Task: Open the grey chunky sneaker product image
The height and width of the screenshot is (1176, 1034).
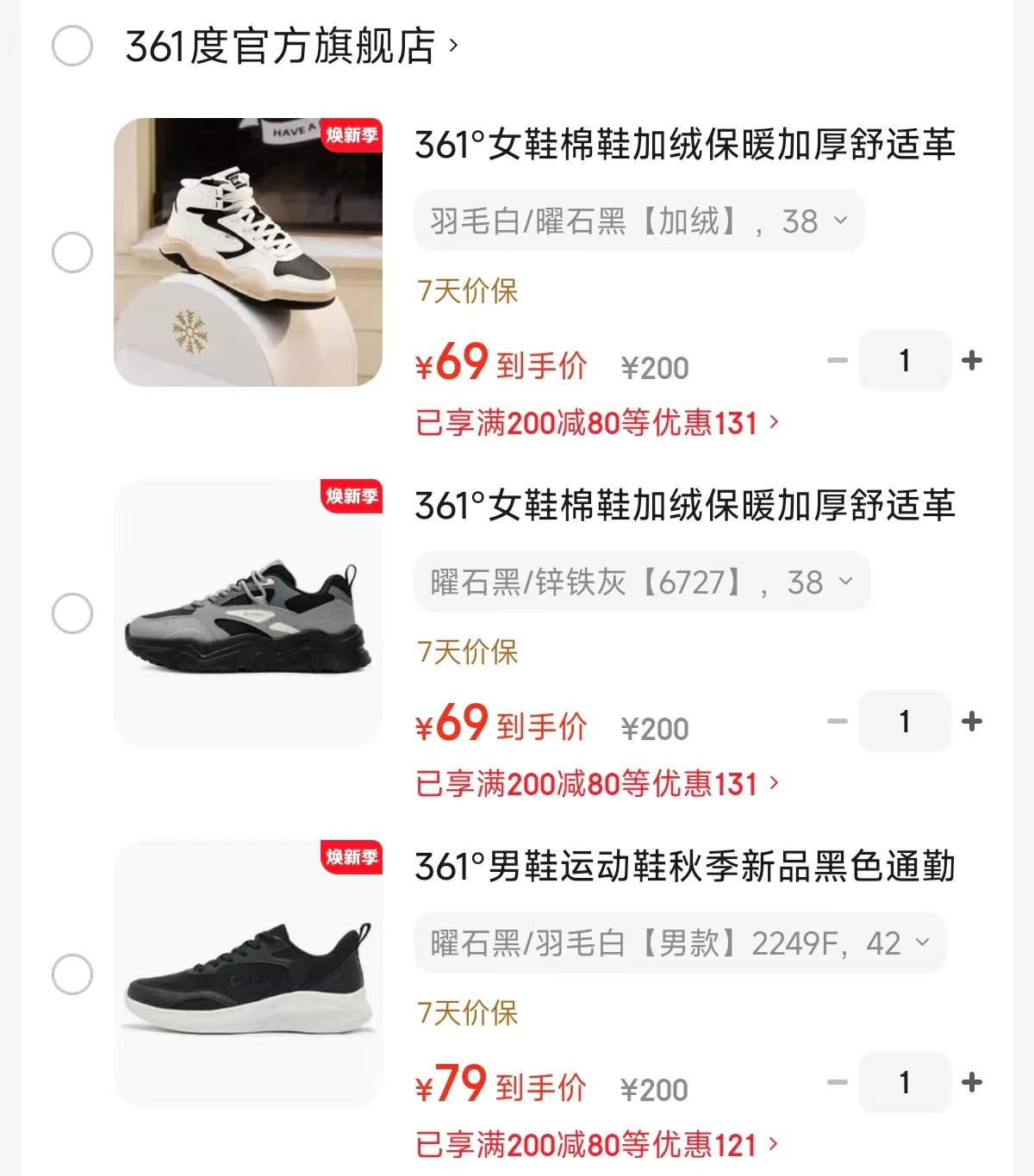Action: point(248,613)
